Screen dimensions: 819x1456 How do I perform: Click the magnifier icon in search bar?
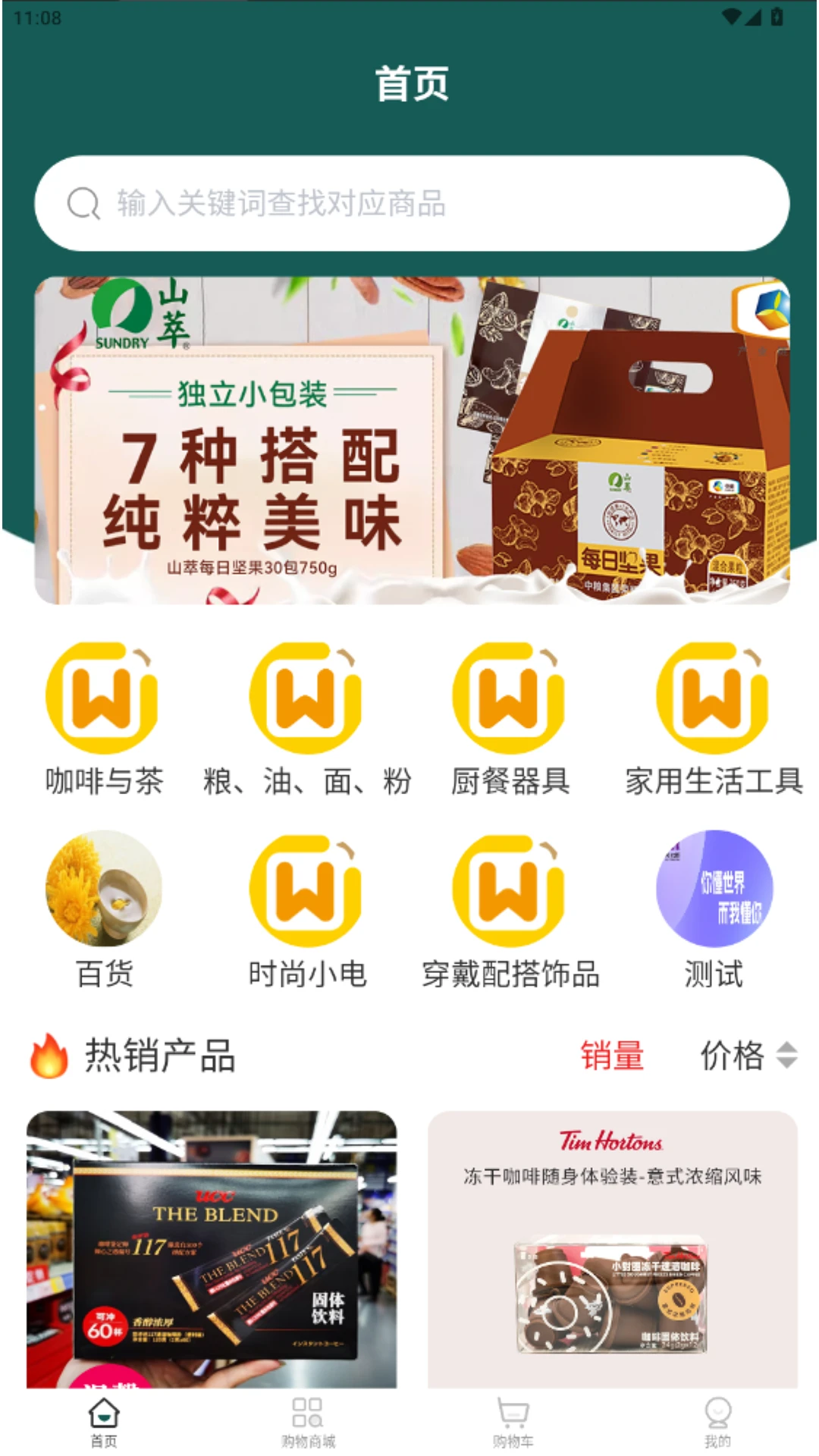click(83, 203)
